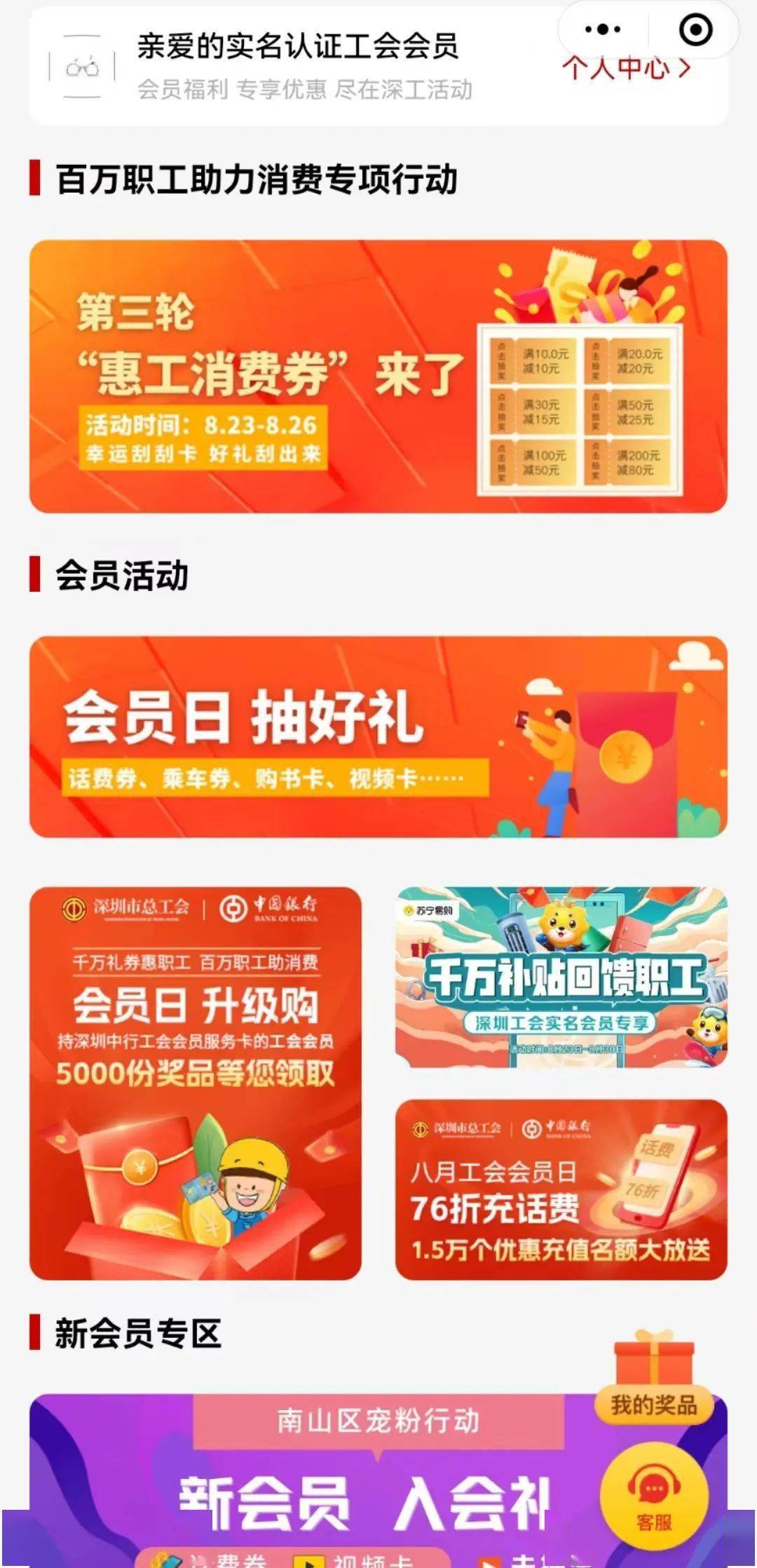Tap the profile avatar image

(83, 67)
